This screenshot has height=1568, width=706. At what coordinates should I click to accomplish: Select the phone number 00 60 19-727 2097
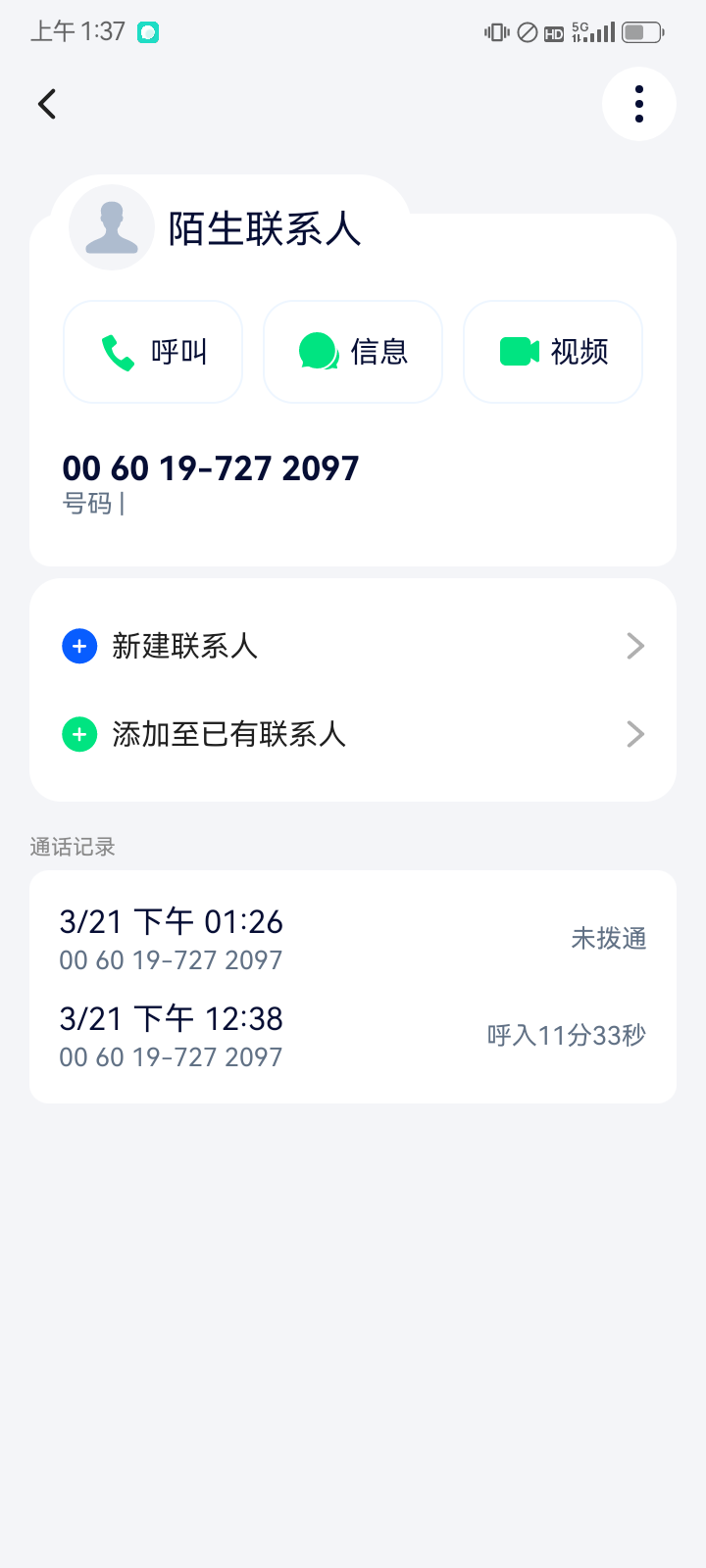[209, 467]
